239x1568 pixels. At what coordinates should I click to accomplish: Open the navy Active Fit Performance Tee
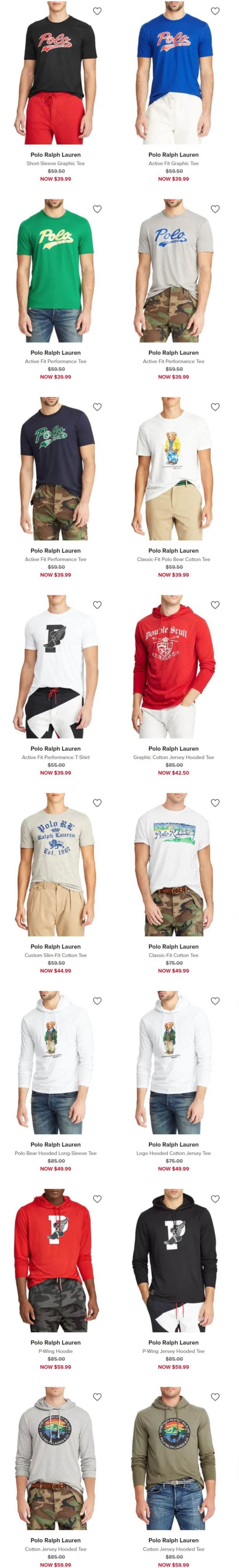[55, 469]
